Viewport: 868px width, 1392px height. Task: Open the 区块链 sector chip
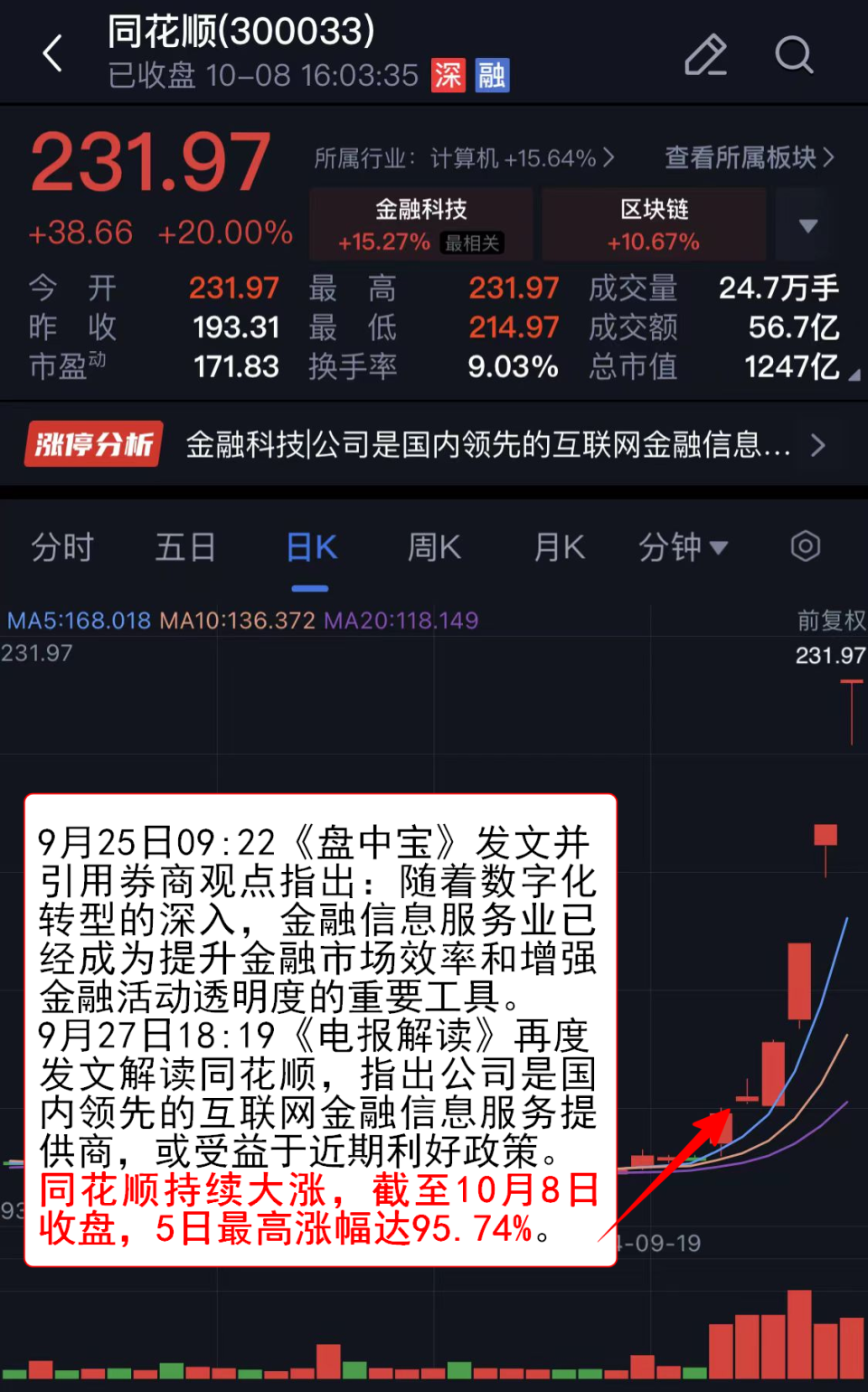click(654, 224)
